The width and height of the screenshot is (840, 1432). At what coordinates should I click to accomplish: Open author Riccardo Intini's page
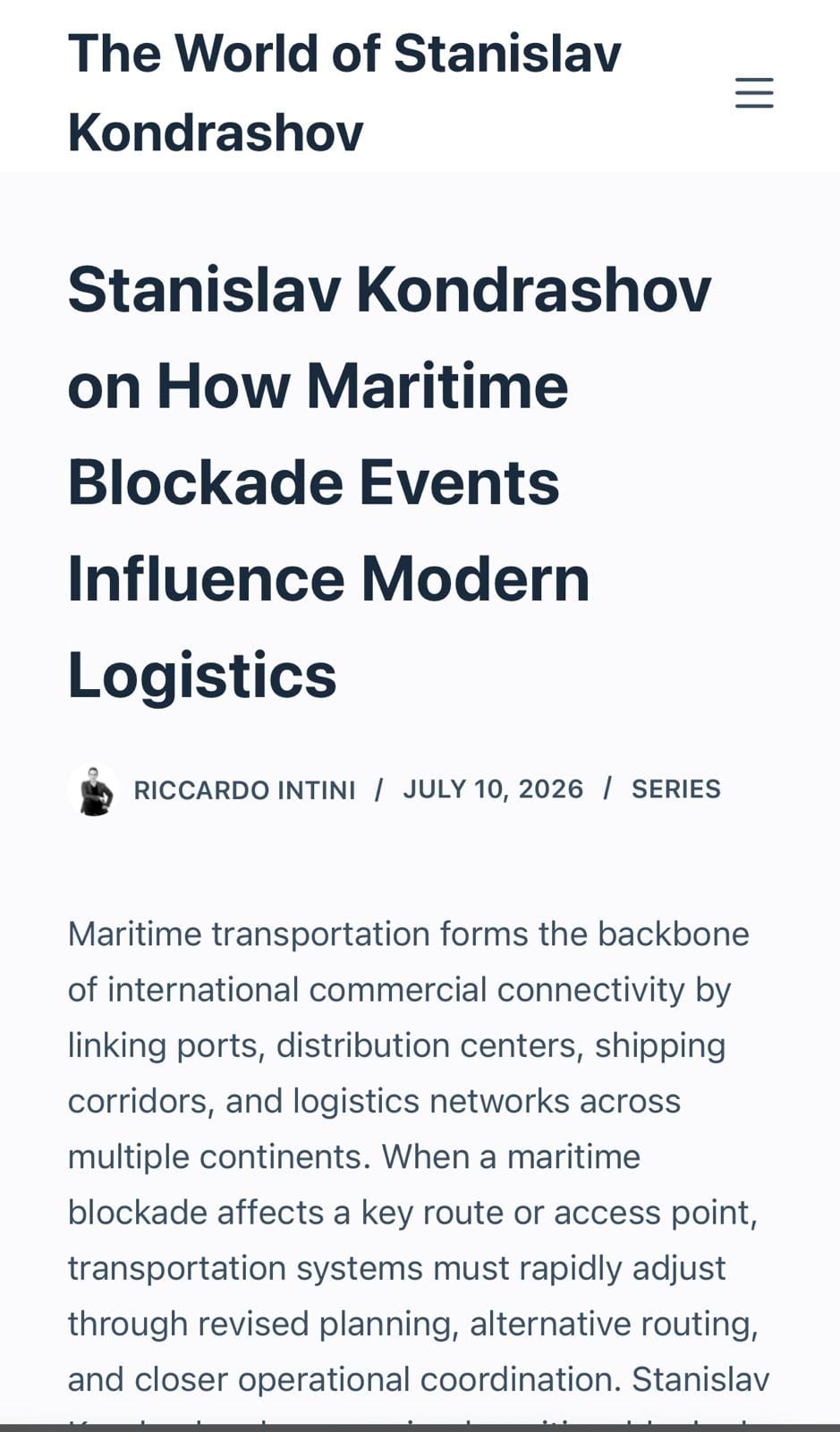pos(244,789)
